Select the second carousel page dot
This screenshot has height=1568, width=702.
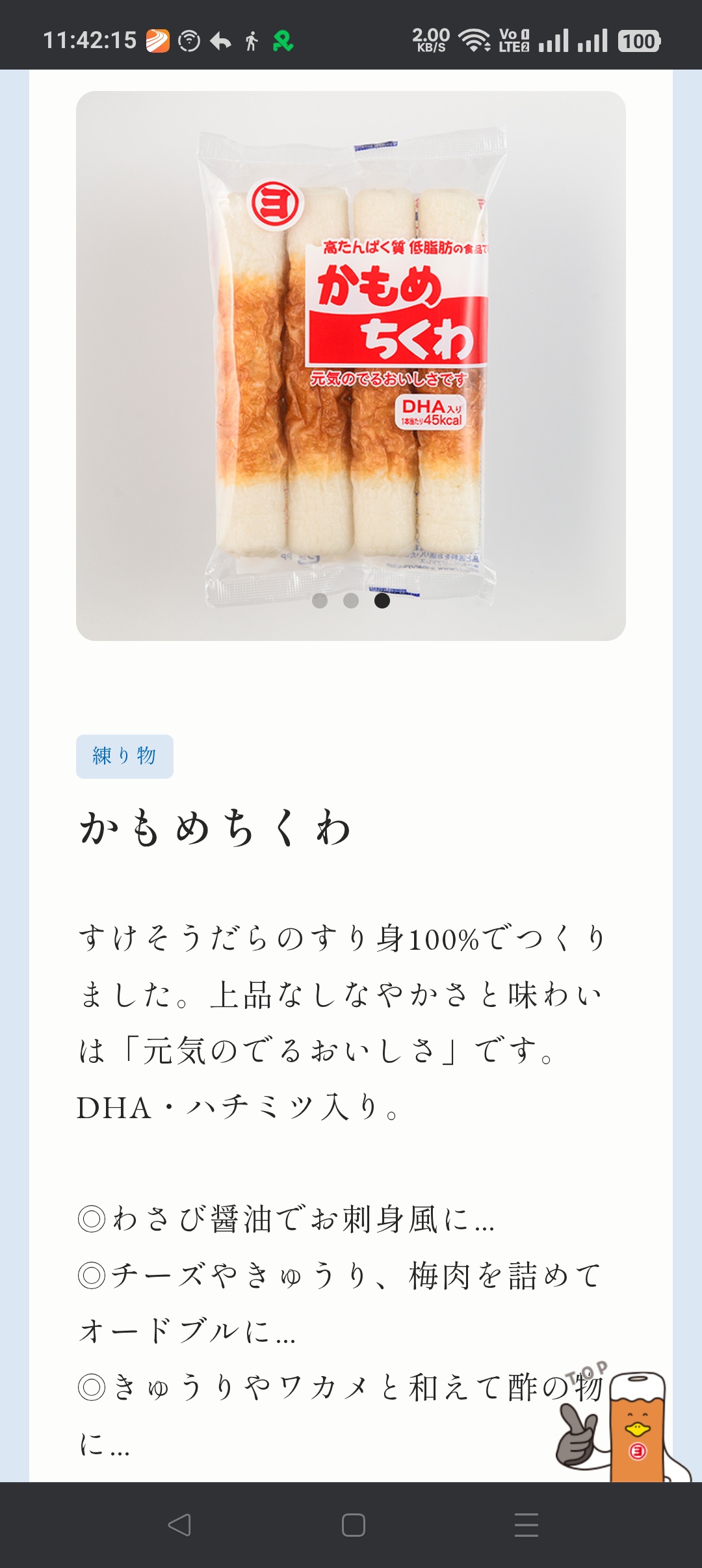(x=351, y=601)
